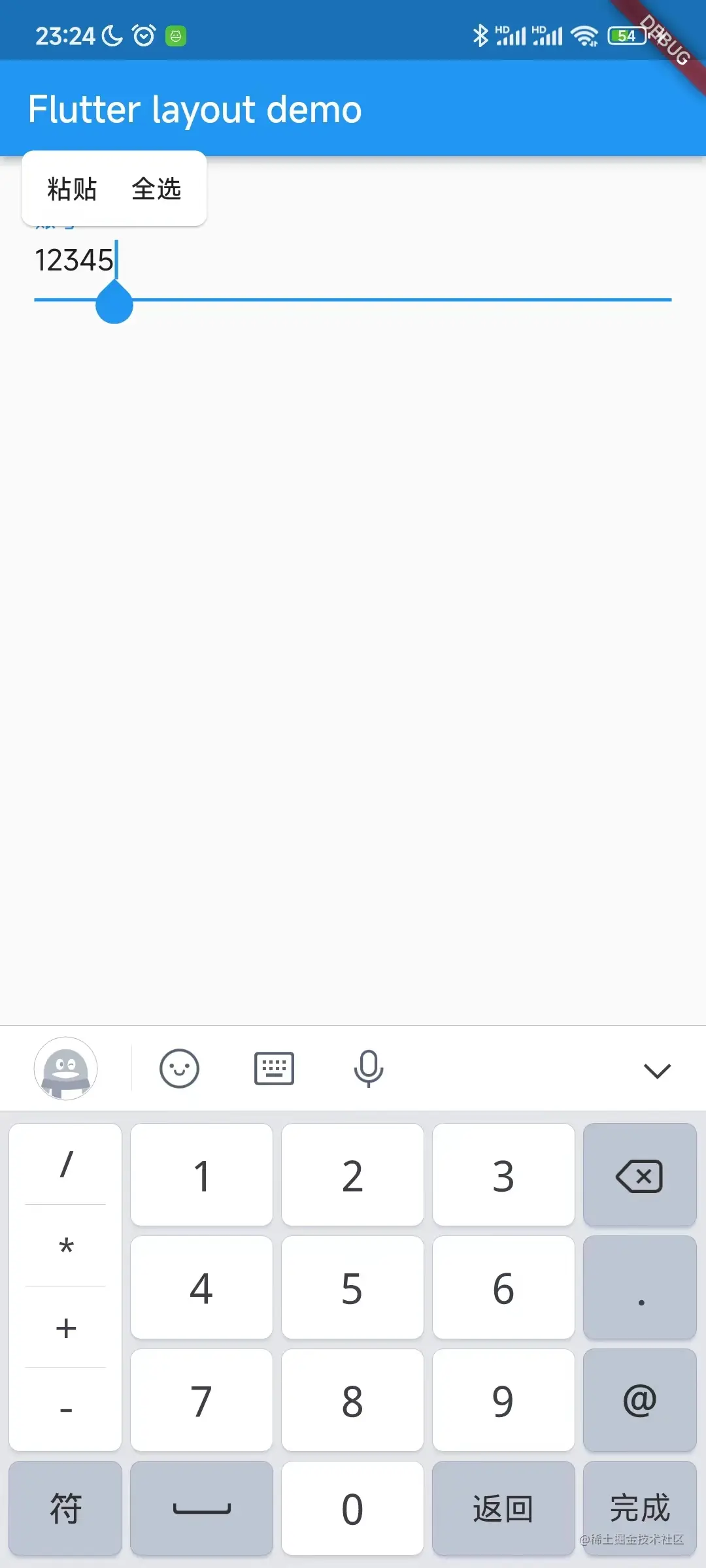This screenshot has width=706, height=1568.
Task: Tap 粘贴 to paste text
Action: click(72, 189)
